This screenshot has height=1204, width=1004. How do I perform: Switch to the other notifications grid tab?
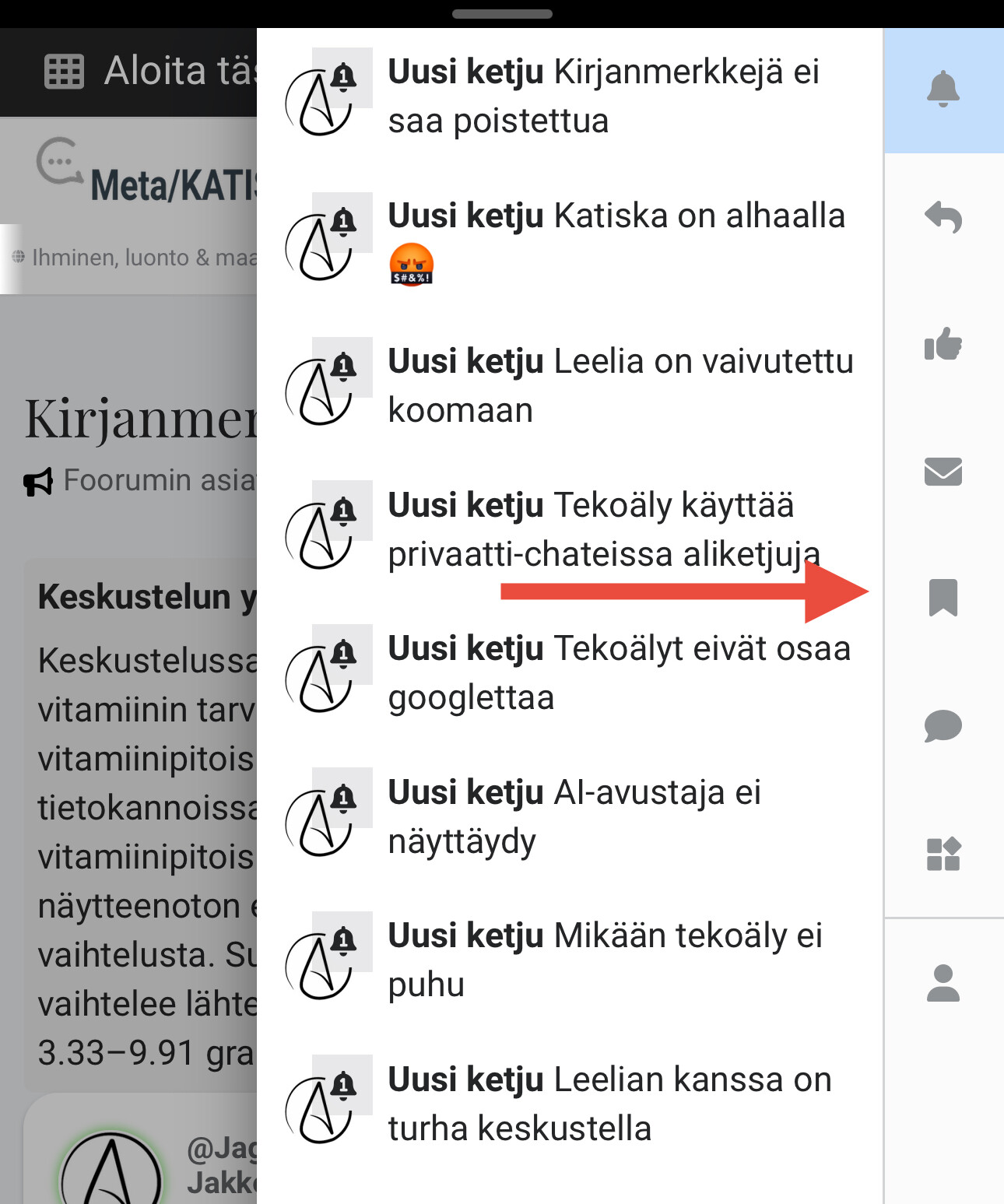click(943, 854)
